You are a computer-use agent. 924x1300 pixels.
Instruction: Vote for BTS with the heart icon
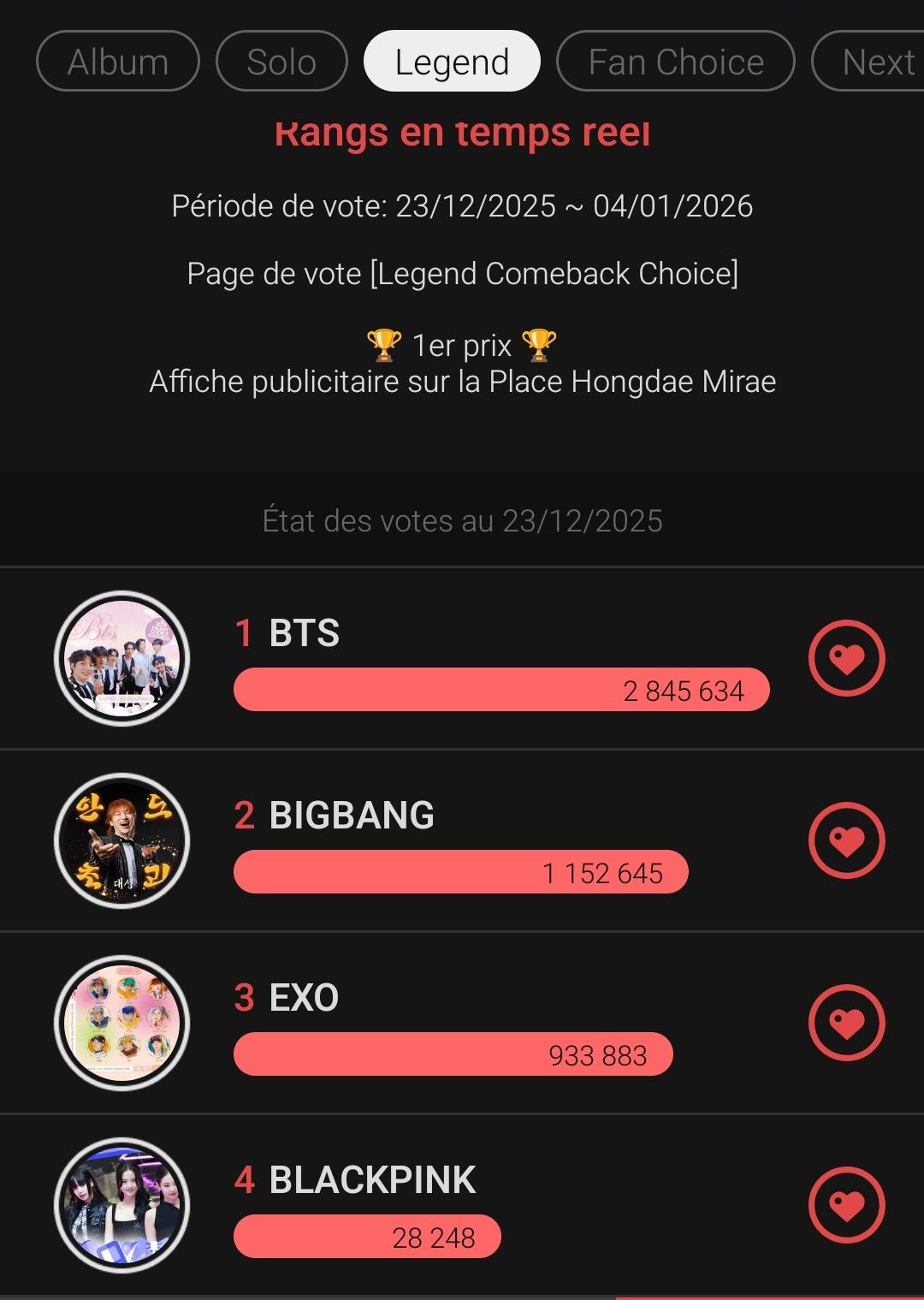point(846,658)
